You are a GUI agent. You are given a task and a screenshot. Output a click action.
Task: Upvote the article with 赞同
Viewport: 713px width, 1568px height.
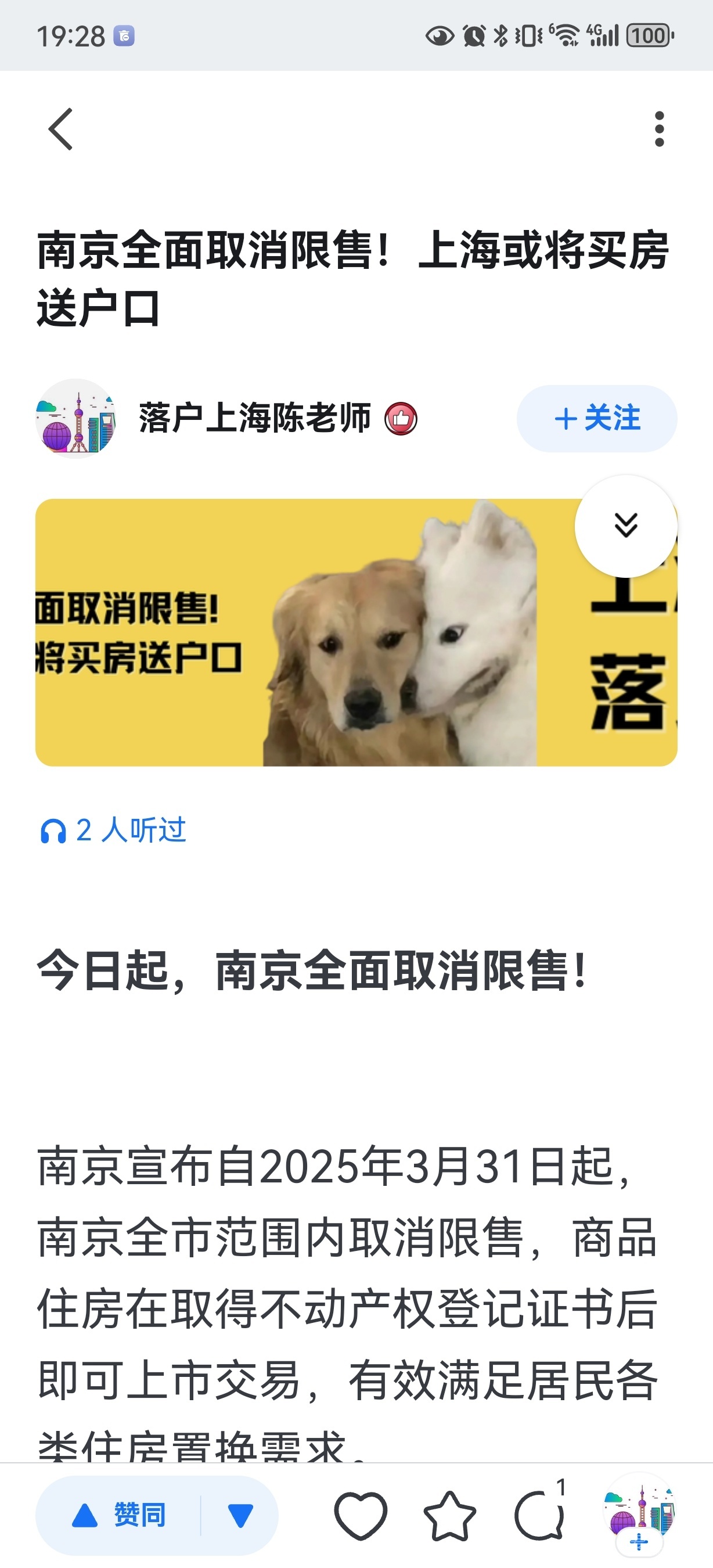(119, 1515)
